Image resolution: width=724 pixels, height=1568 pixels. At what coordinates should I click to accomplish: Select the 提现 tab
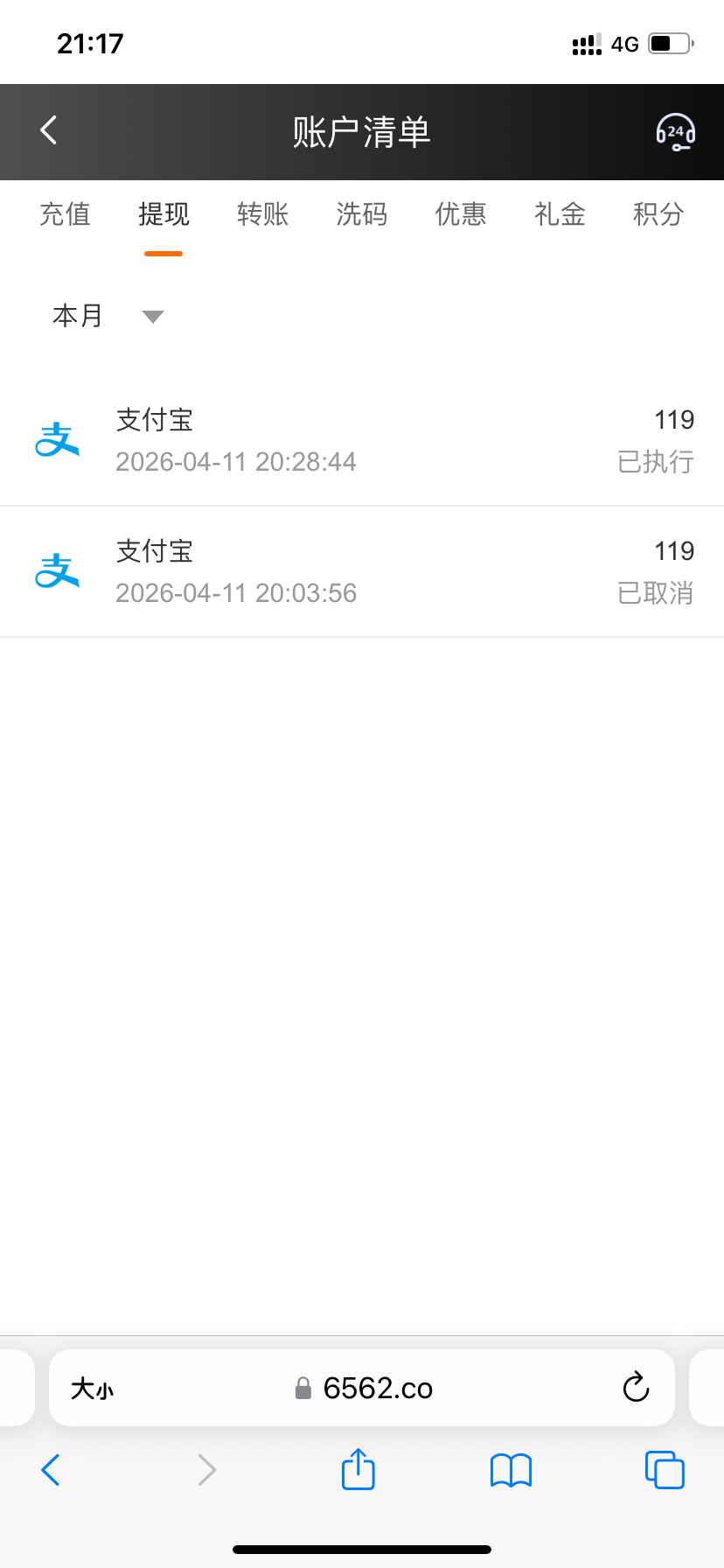tap(164, 214)
